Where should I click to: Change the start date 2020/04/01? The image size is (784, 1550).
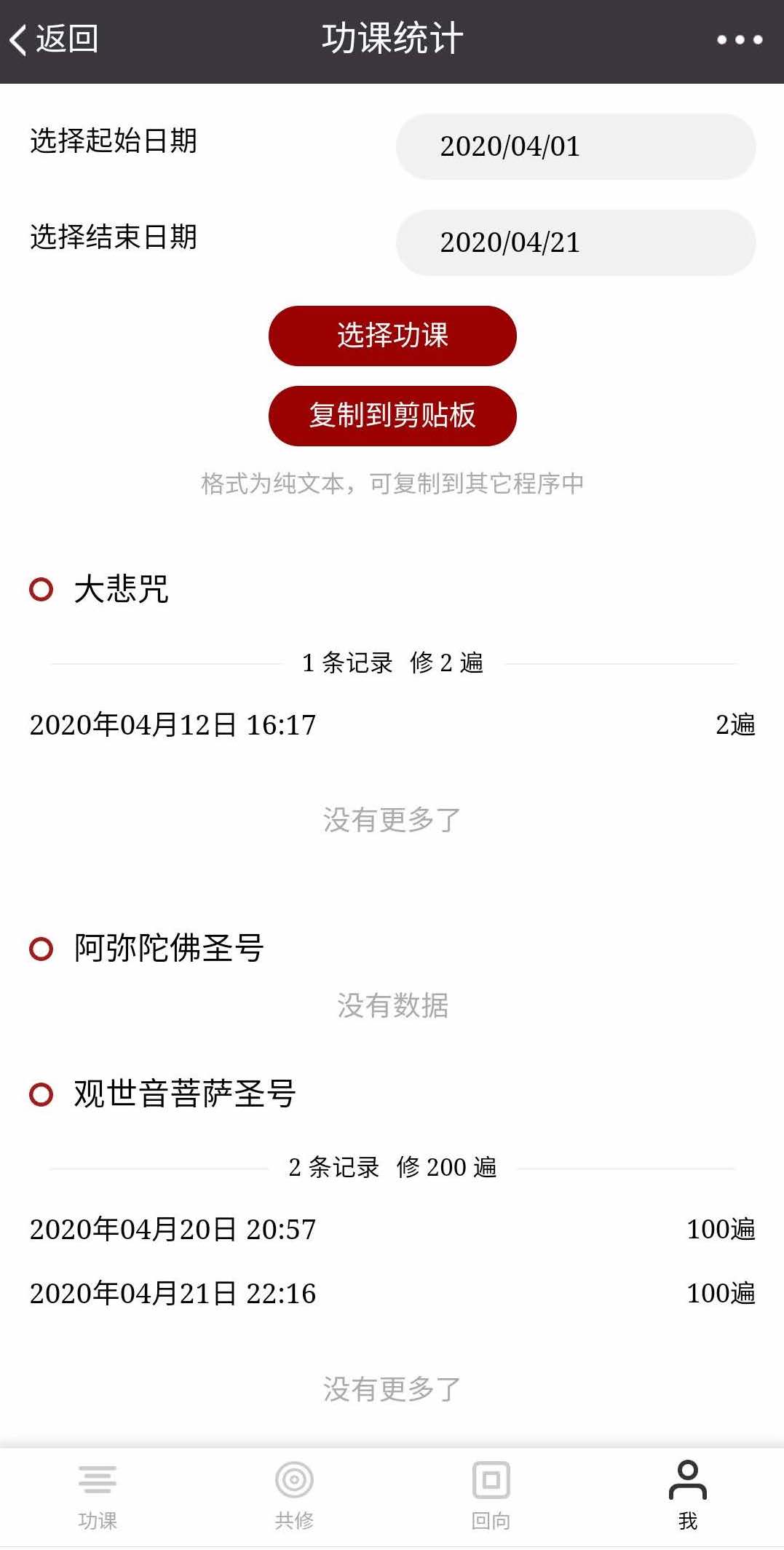pyautogui.click(x=575, y=146)
